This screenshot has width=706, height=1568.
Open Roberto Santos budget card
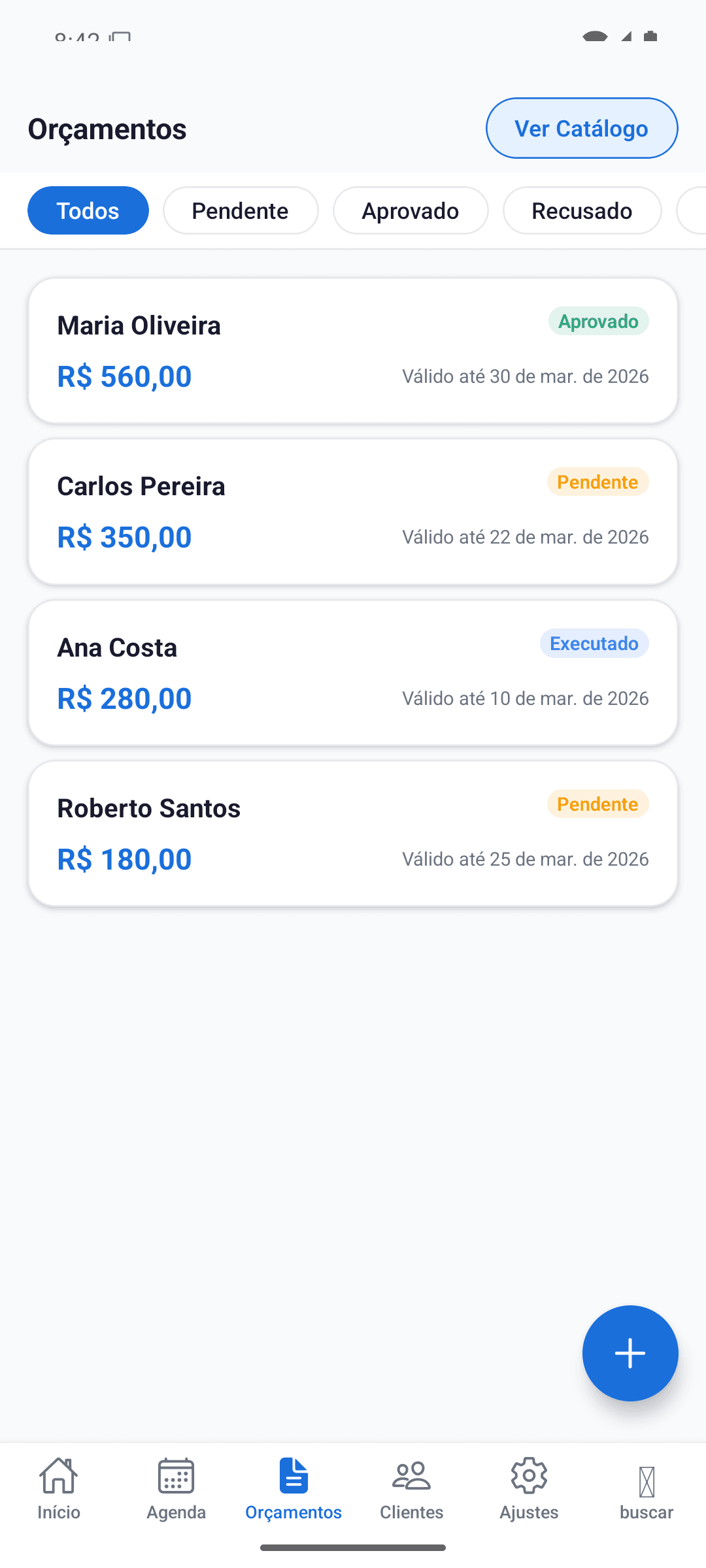coord(353,831)
